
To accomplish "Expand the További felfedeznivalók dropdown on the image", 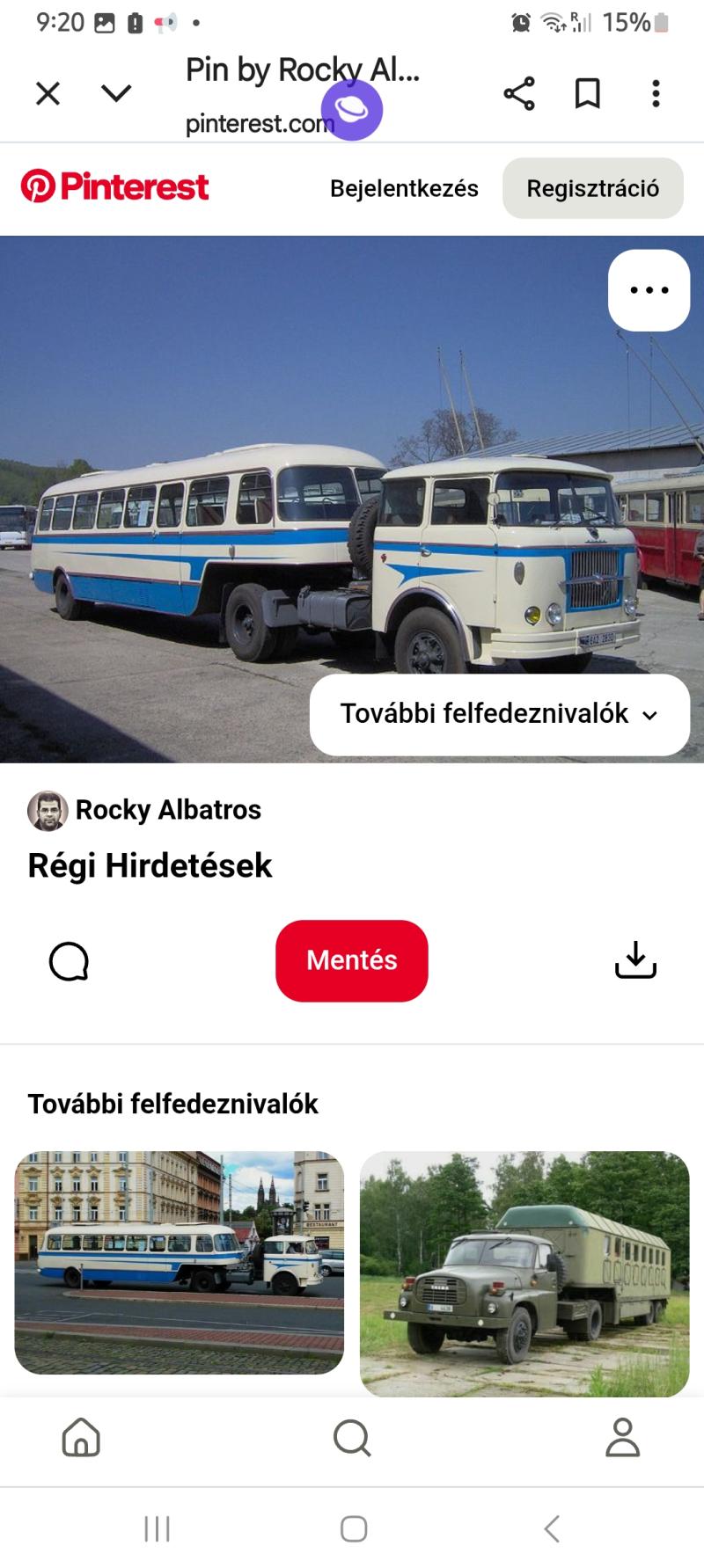I will 500,714.
